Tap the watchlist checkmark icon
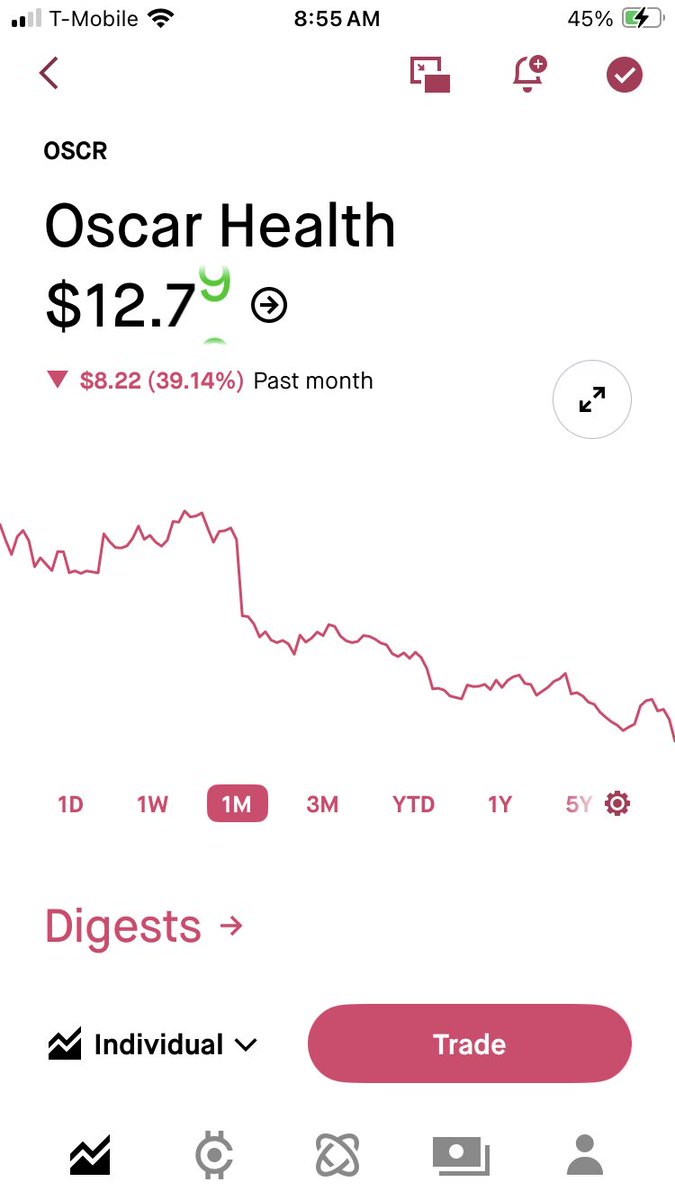 (x=625, y=75)
